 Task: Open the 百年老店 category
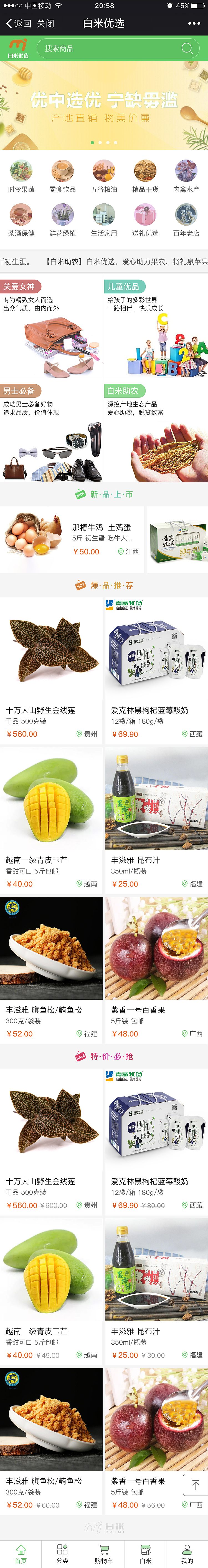[x=186, y=220]
